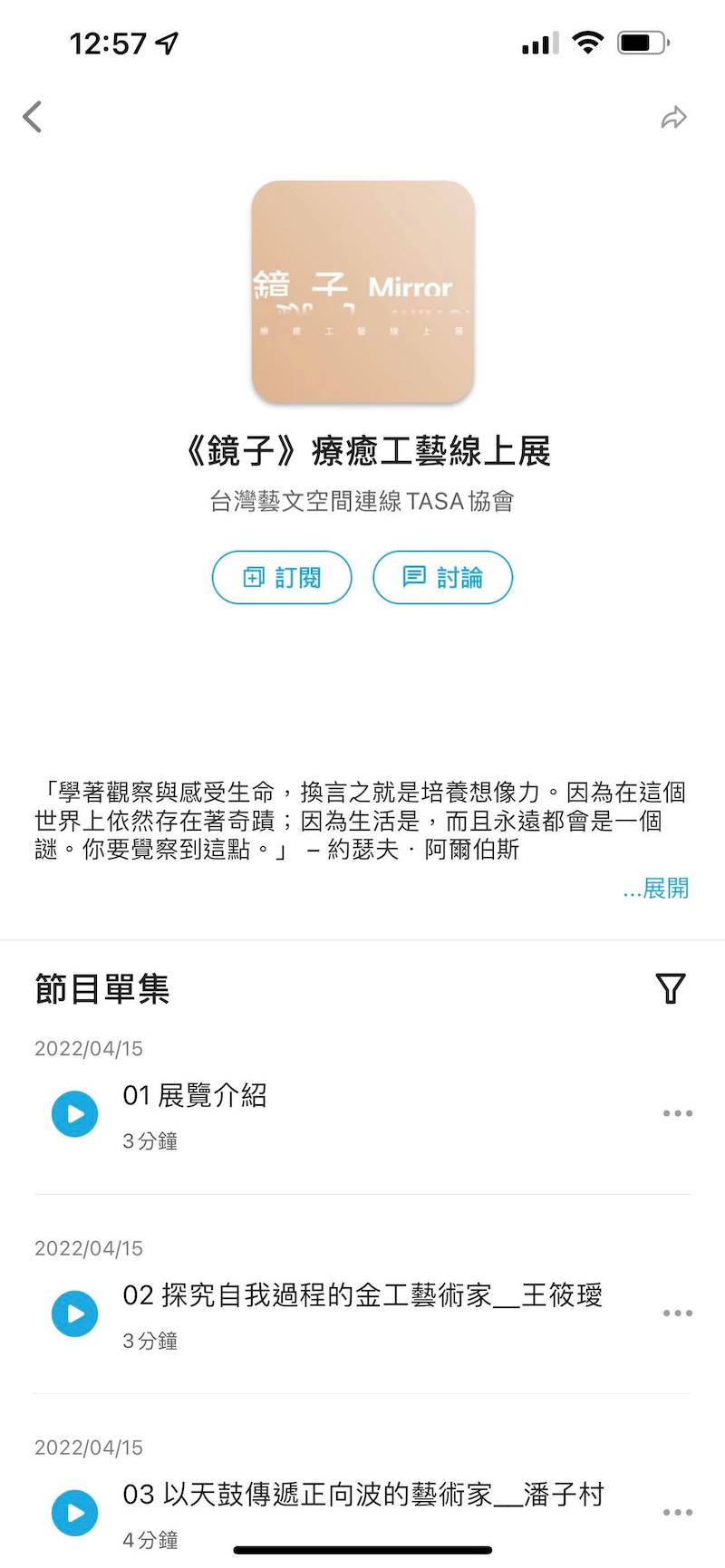Open the 01 展覽介紹 episode details

click(x=195, y=1096)
